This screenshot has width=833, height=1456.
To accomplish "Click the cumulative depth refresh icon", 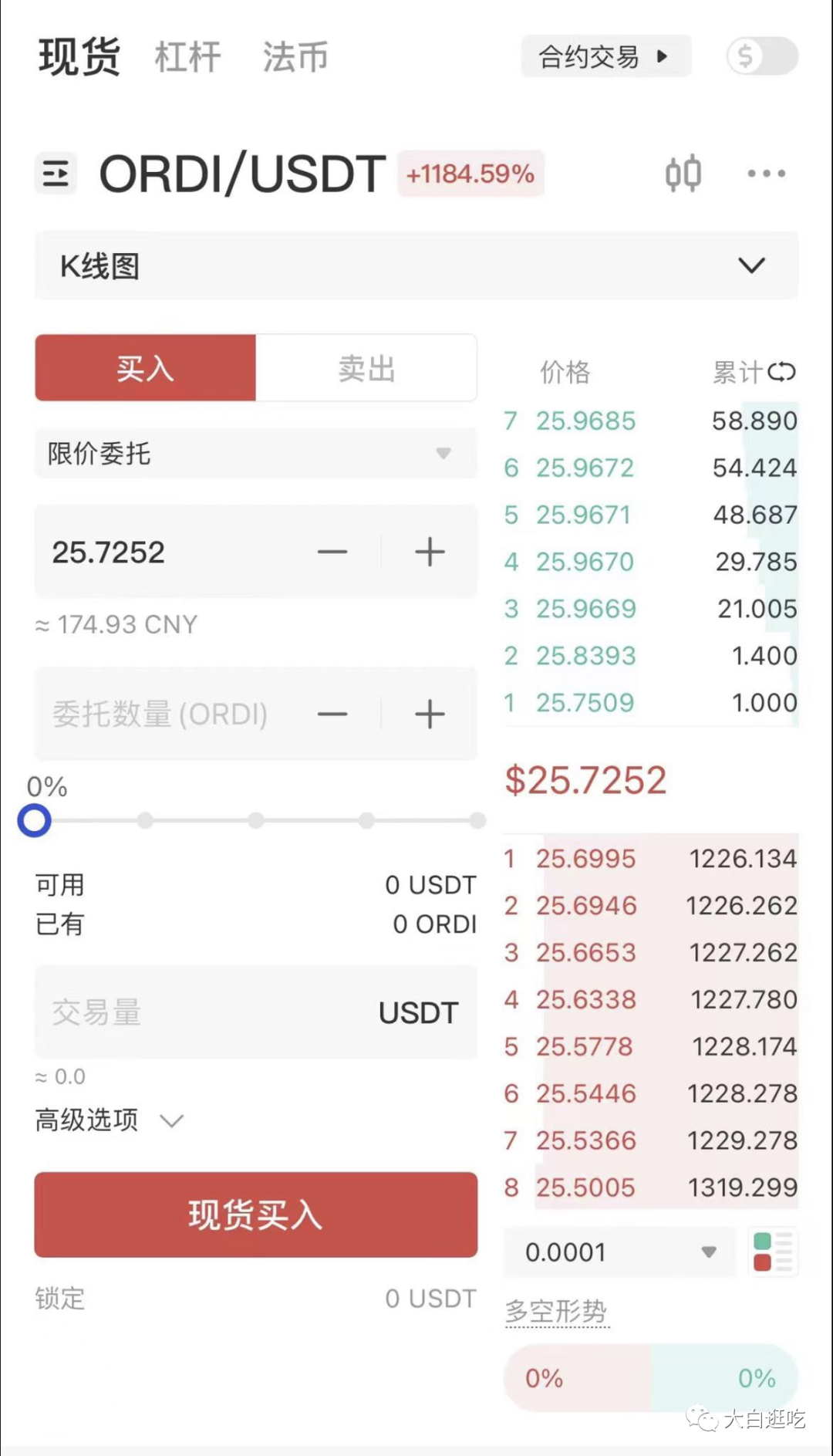I will [781, 372].
